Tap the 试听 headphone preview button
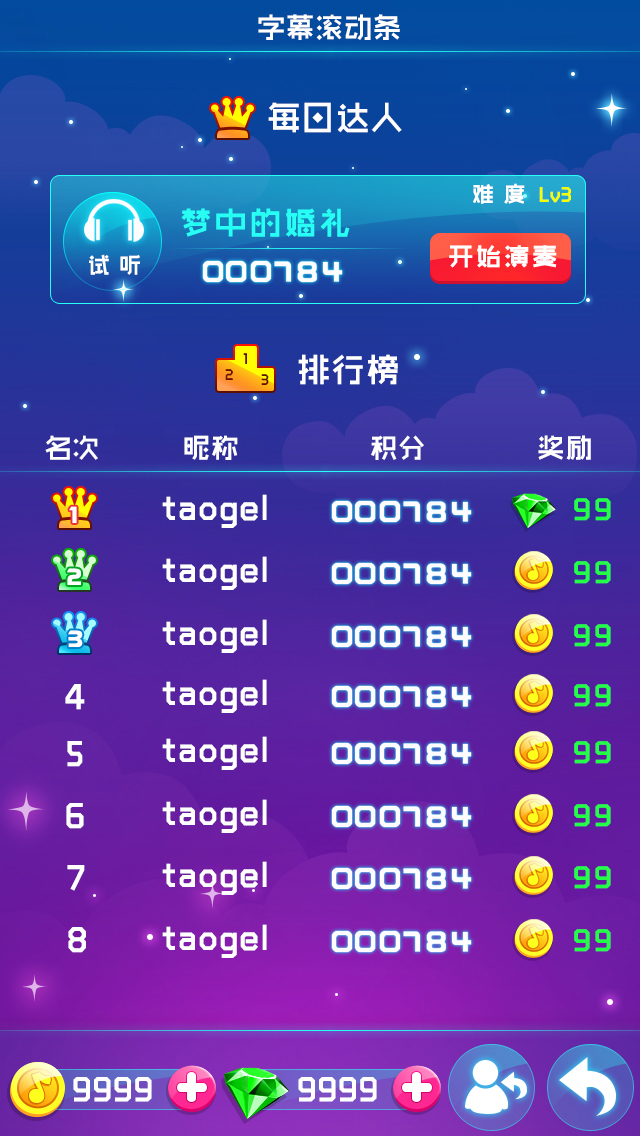 (112, 241)
